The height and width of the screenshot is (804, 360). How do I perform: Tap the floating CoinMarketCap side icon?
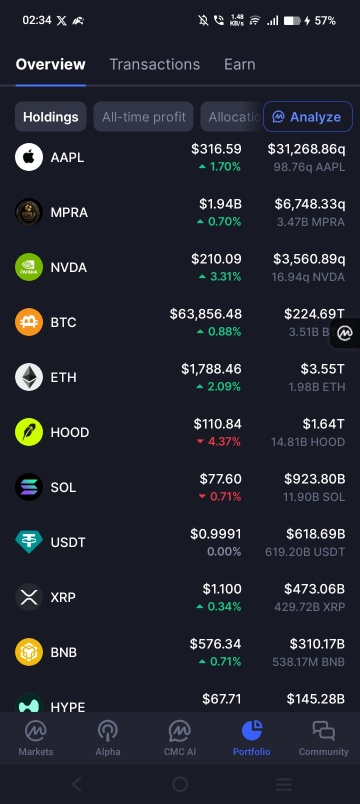pos(346,333)
